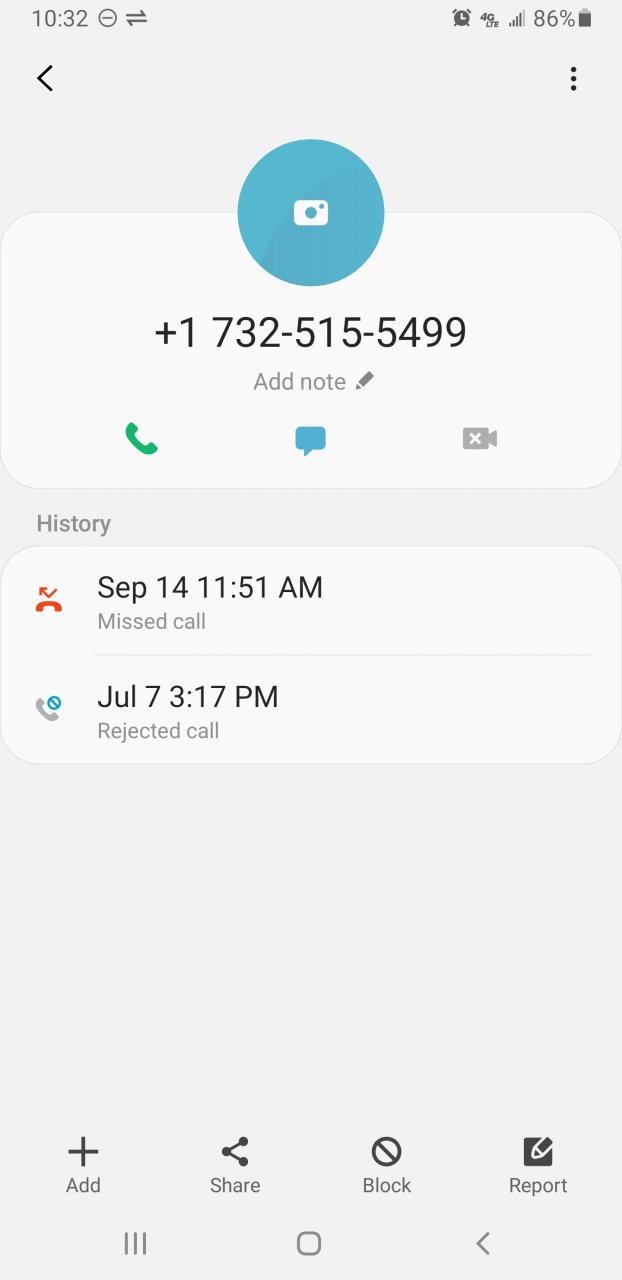
Task: Share this phone number
Action: 235,1166
